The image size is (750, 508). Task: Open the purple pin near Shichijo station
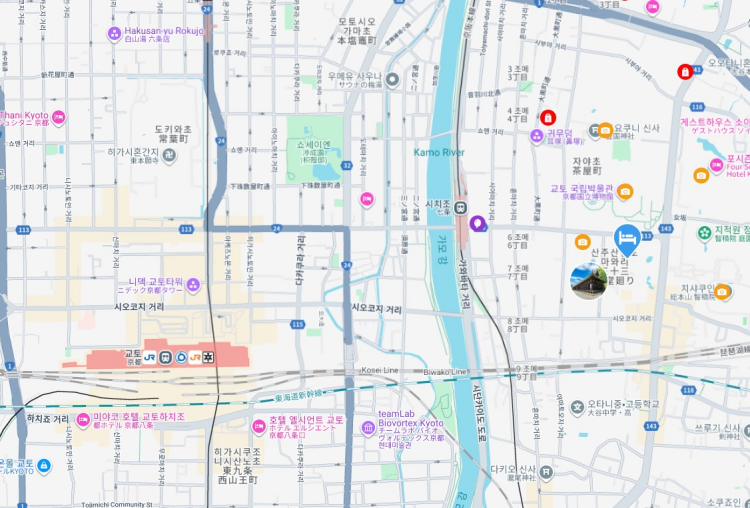478,224
